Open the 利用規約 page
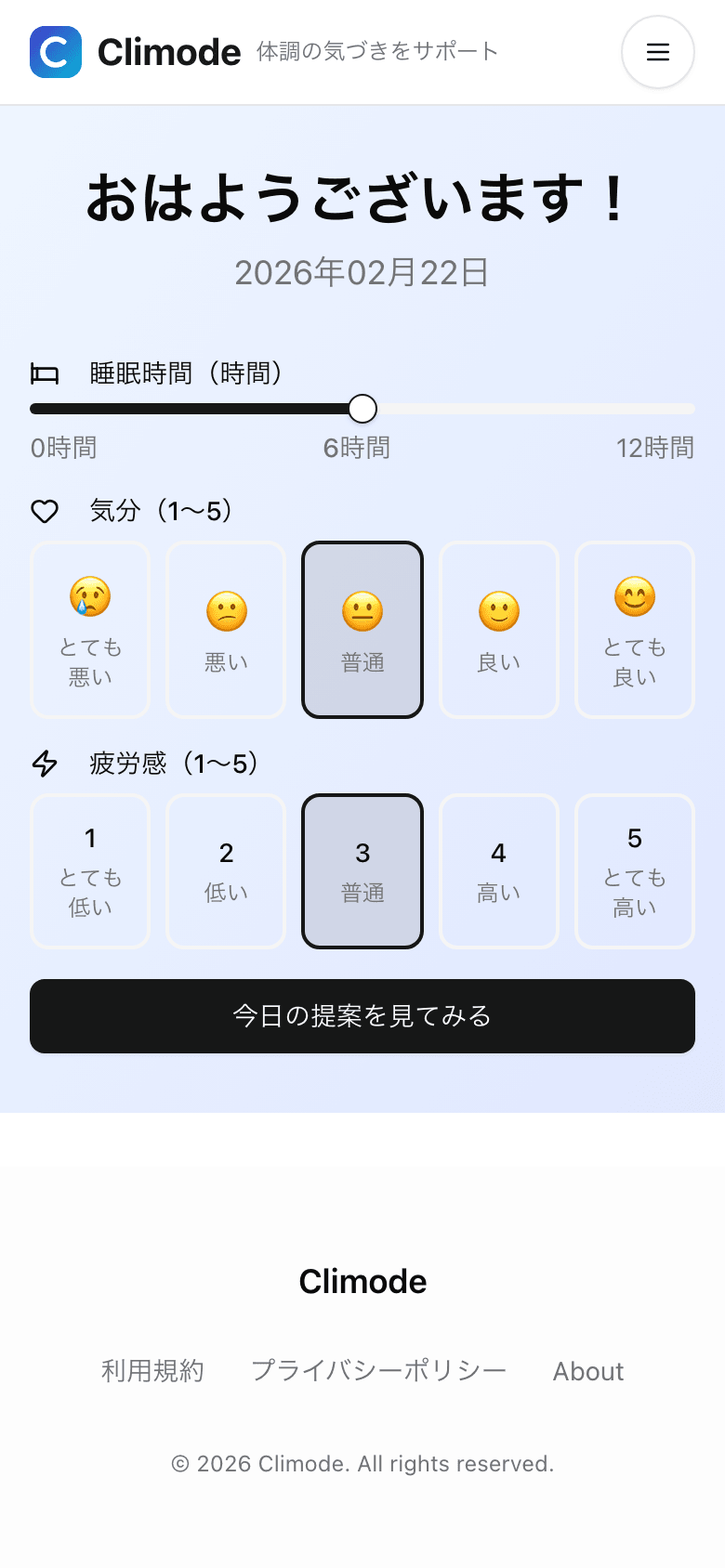Viewport: 725px width, 1568px height. pos(152,1370)
